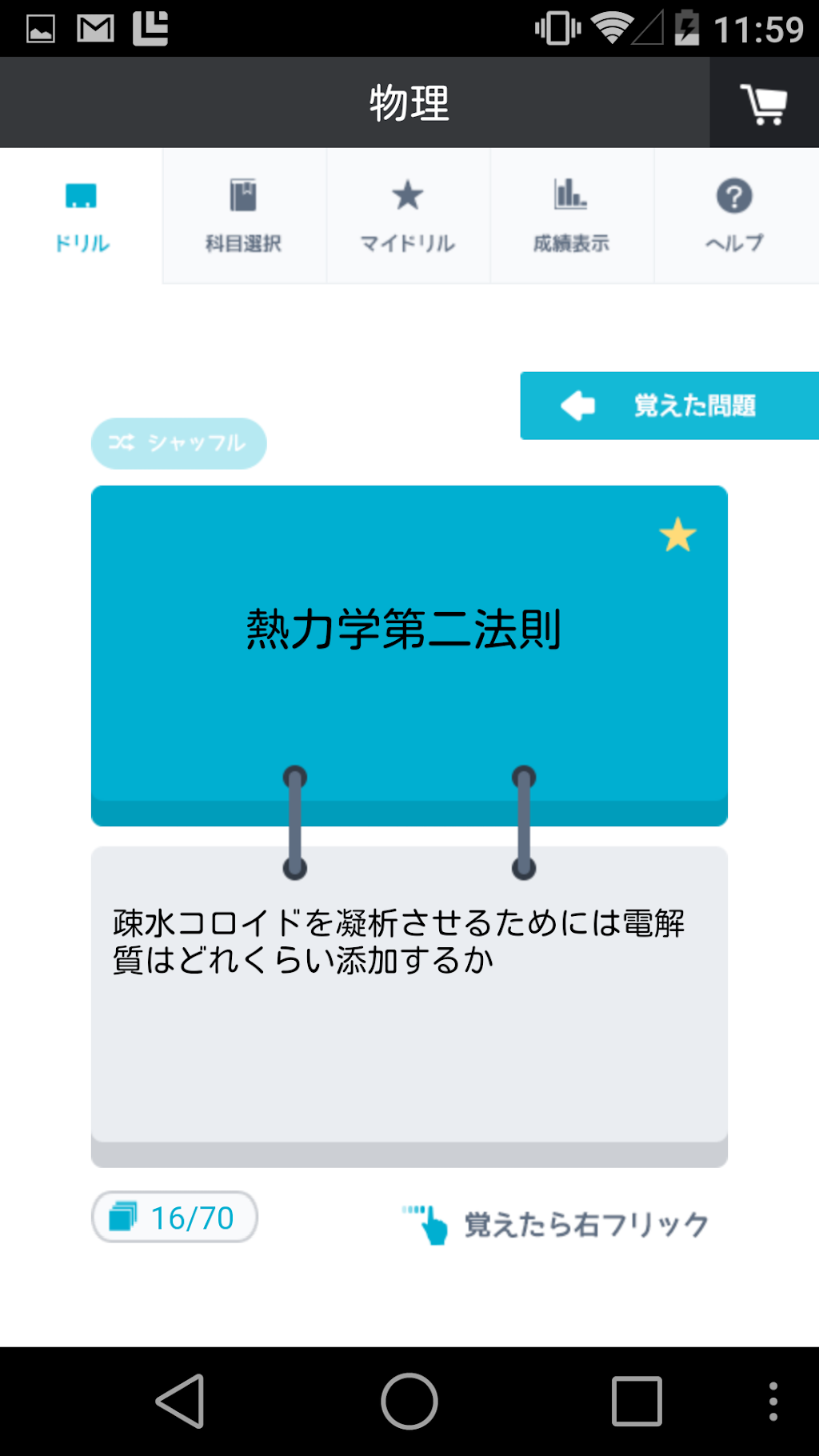Shuffle cards with シャッフル button
Viewport: 819px width, 1456px height.
pyautogui.click(x=178, y=443)
